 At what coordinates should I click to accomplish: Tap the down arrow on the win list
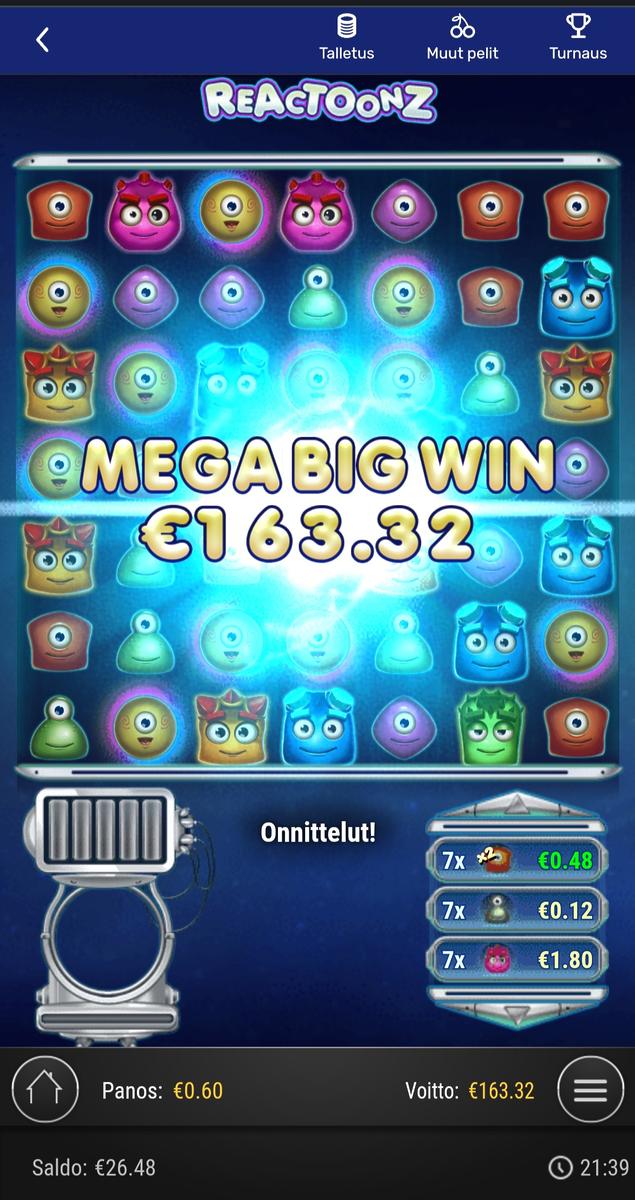point(517,1013)
